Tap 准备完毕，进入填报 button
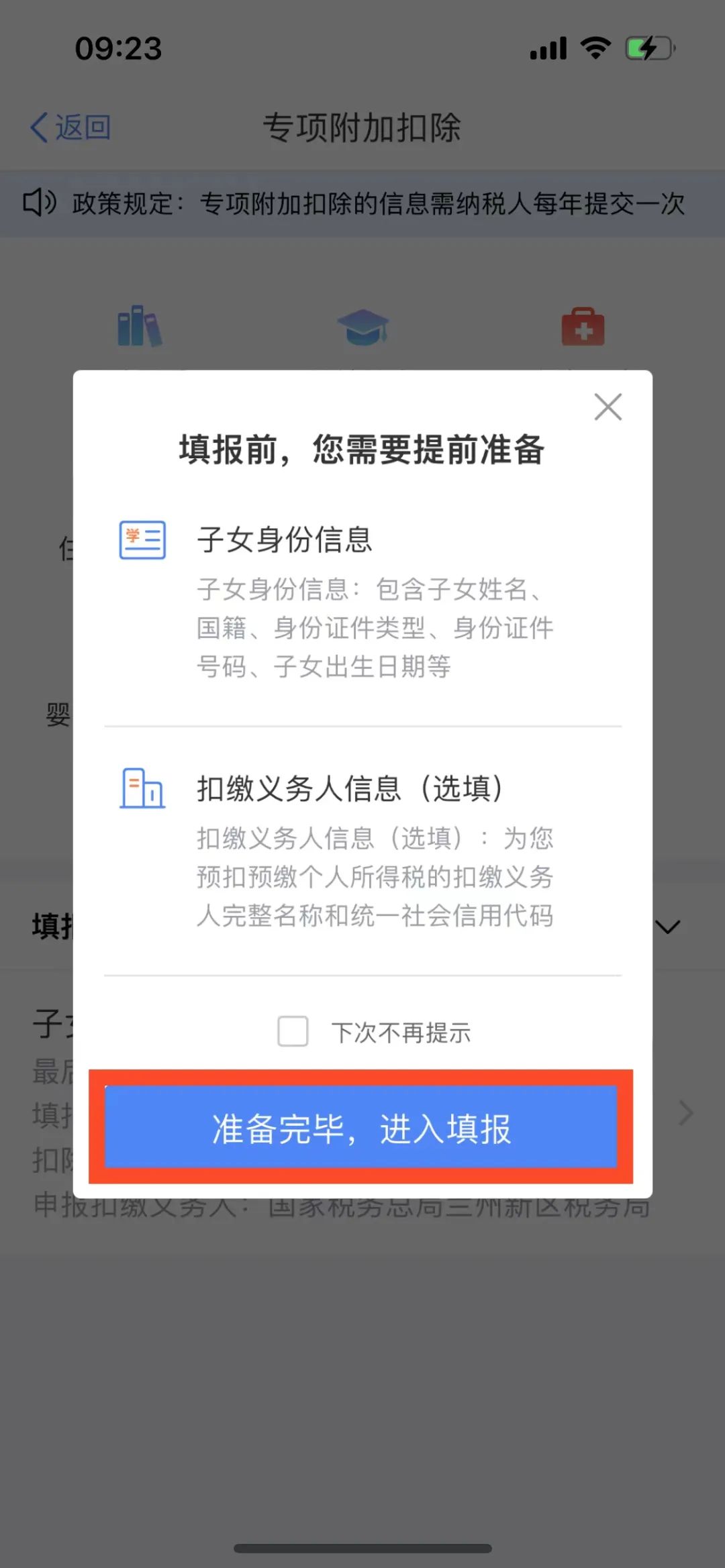725x1568 pixels. tap(361, 1127)
